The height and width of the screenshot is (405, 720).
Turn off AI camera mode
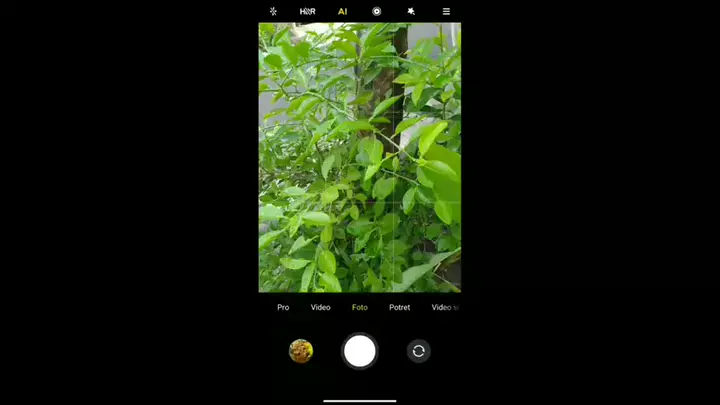[x=342, y=11]
